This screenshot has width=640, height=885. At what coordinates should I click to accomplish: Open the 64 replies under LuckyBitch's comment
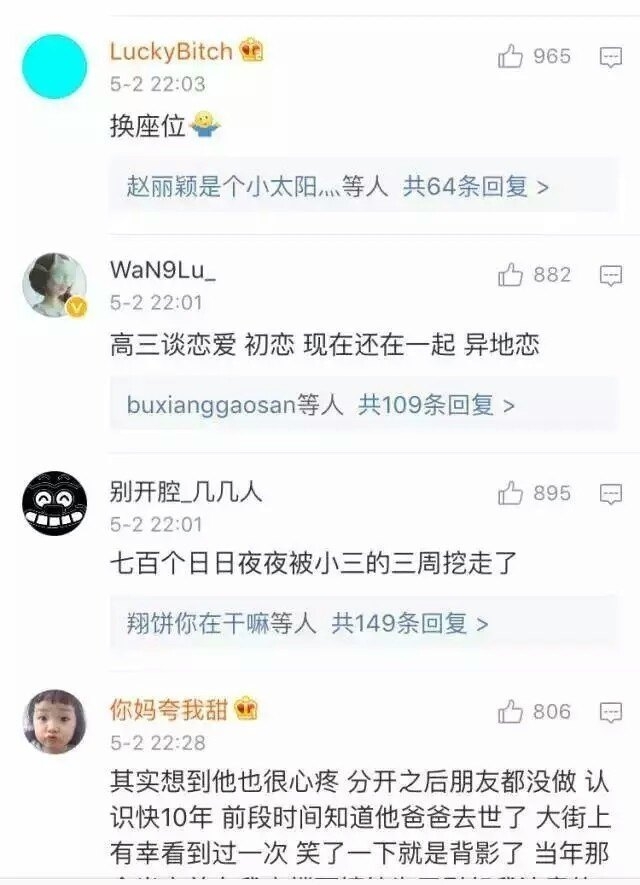click(475, 187)
